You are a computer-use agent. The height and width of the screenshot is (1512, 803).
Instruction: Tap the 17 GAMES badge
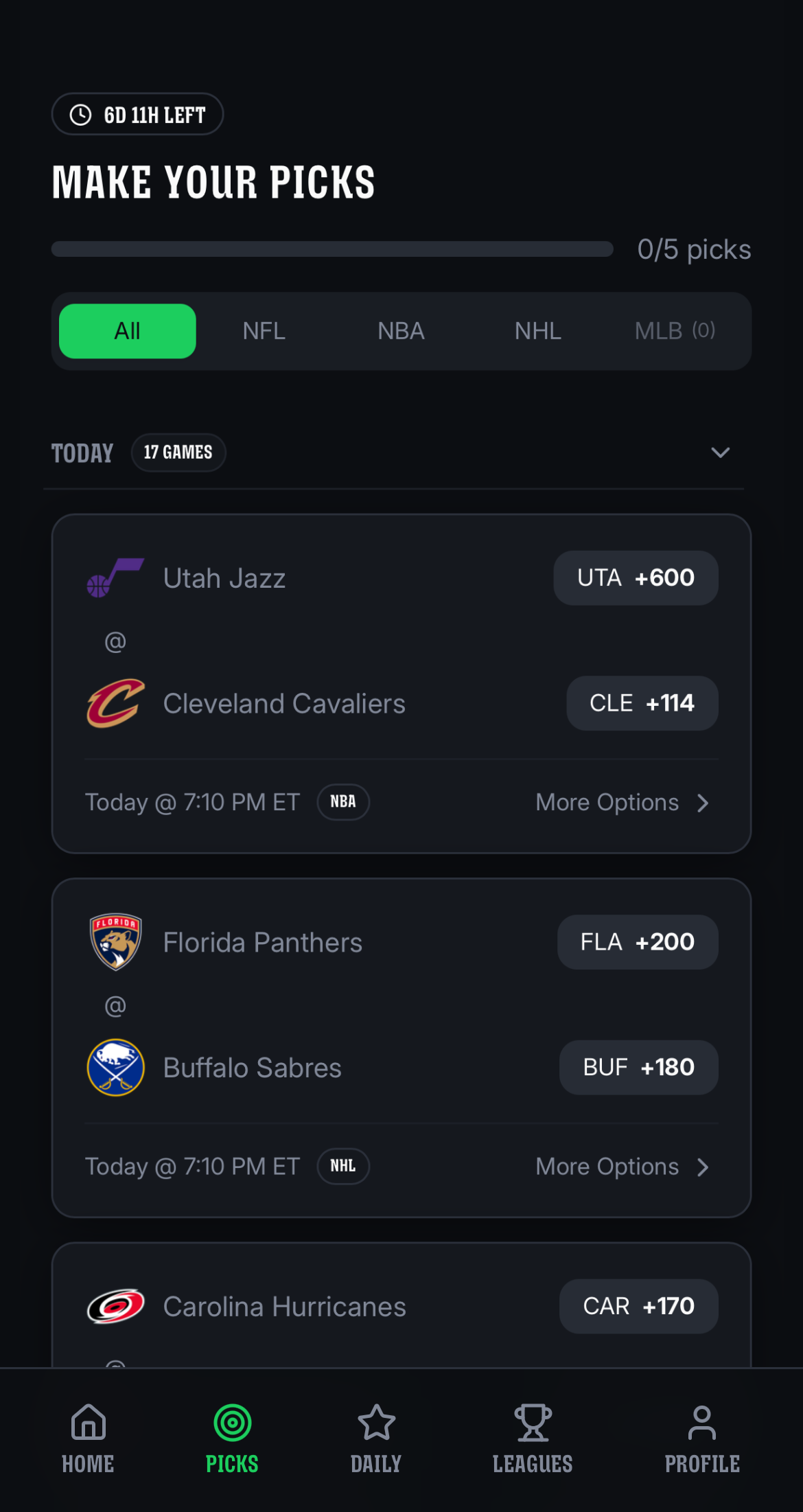tap(178, 453)
